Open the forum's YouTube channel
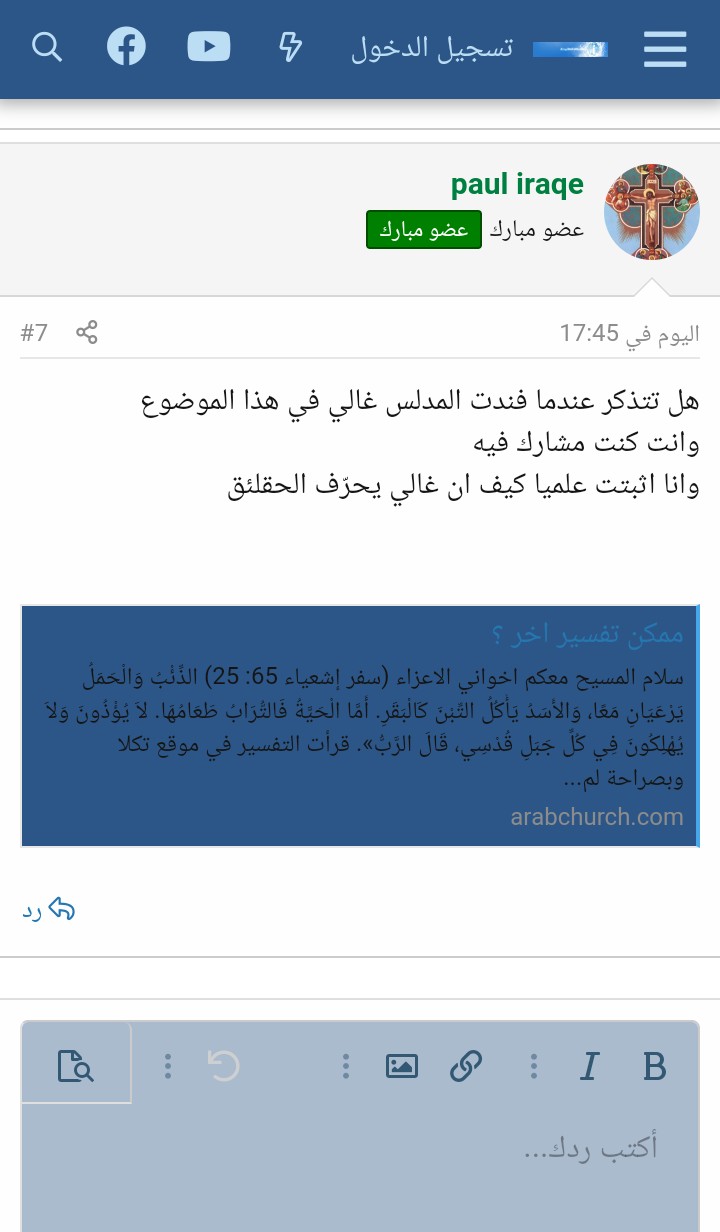The width and height of the screenshot is (720, 1232). [x=209, y=47]
